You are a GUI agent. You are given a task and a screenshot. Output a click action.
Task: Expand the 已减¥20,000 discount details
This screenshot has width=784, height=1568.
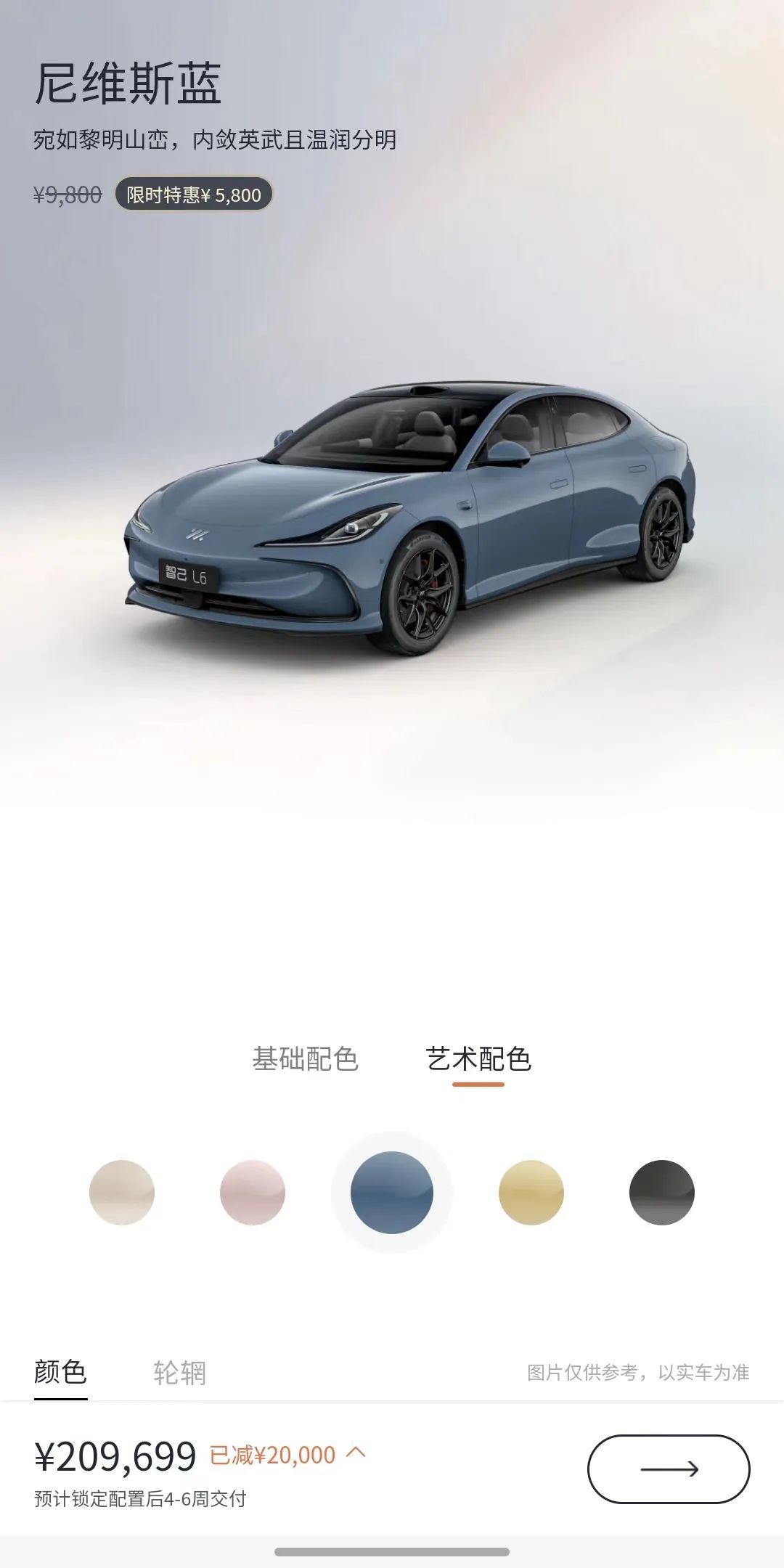[x=287, y=1455]
